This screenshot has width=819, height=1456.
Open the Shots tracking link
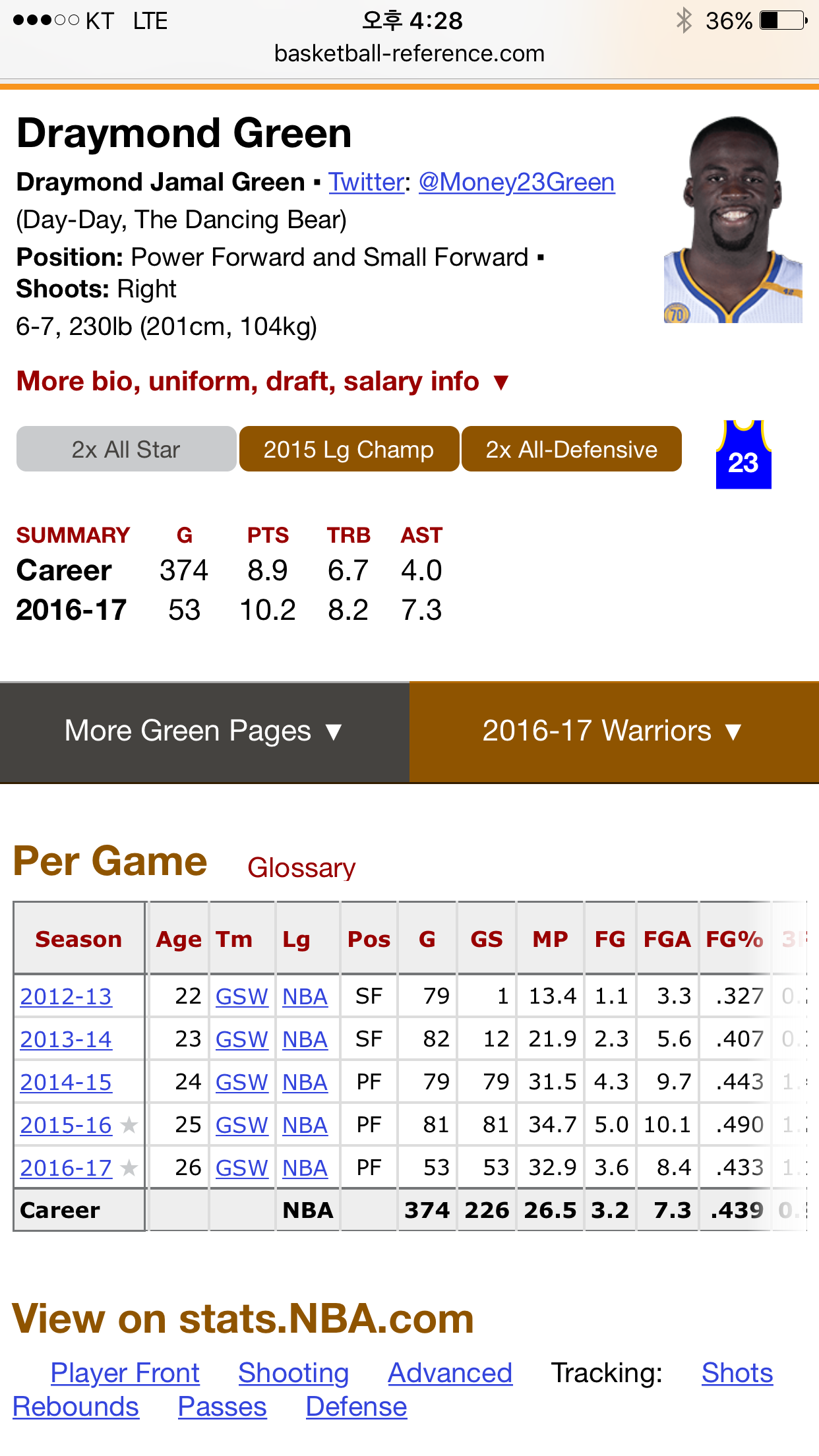pyautogui.click(x=737, y=1373)
